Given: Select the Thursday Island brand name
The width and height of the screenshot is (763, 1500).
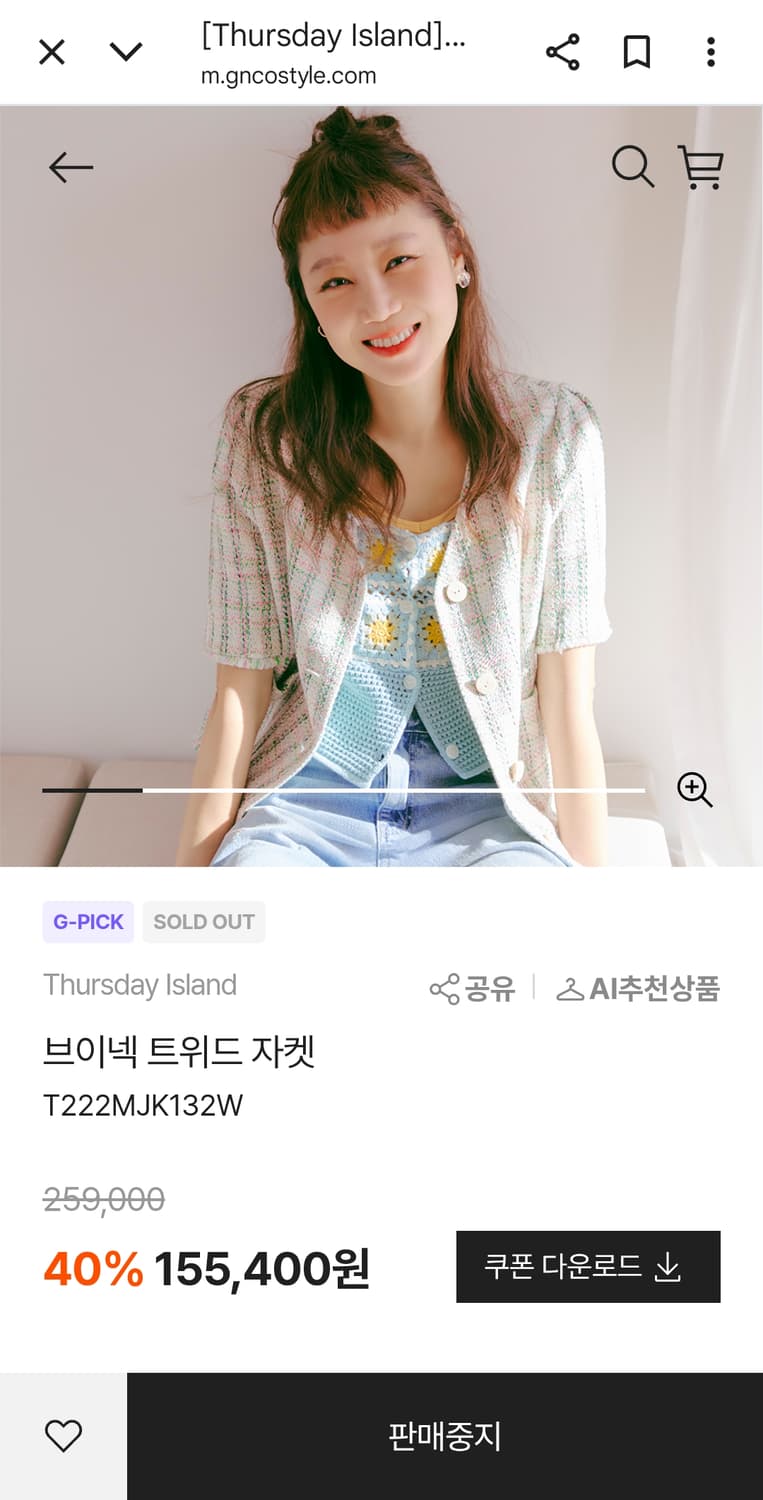Looking at the screenshot, I should tap(140, 985).
